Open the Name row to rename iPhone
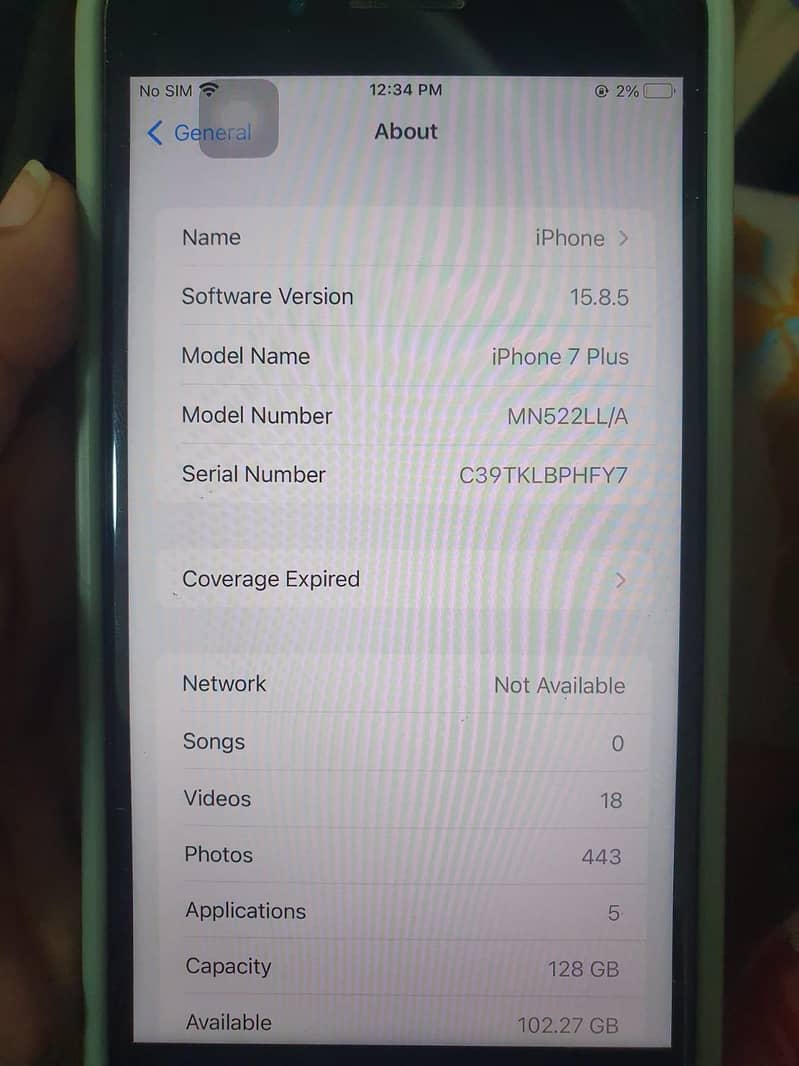 tap(405, 238)
